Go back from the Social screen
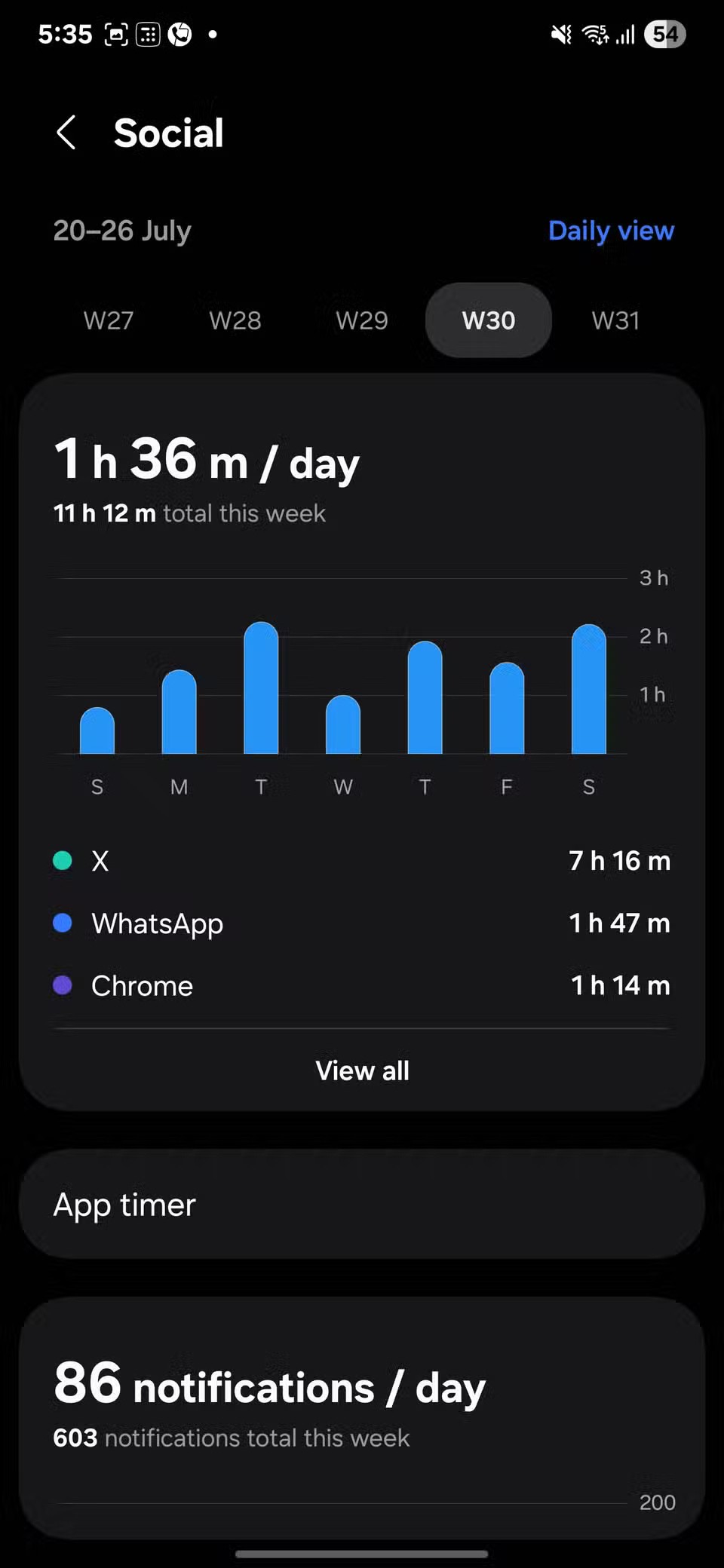Image resolution: width=724 pixels, height=1568 pixels. tap(66, 133)
